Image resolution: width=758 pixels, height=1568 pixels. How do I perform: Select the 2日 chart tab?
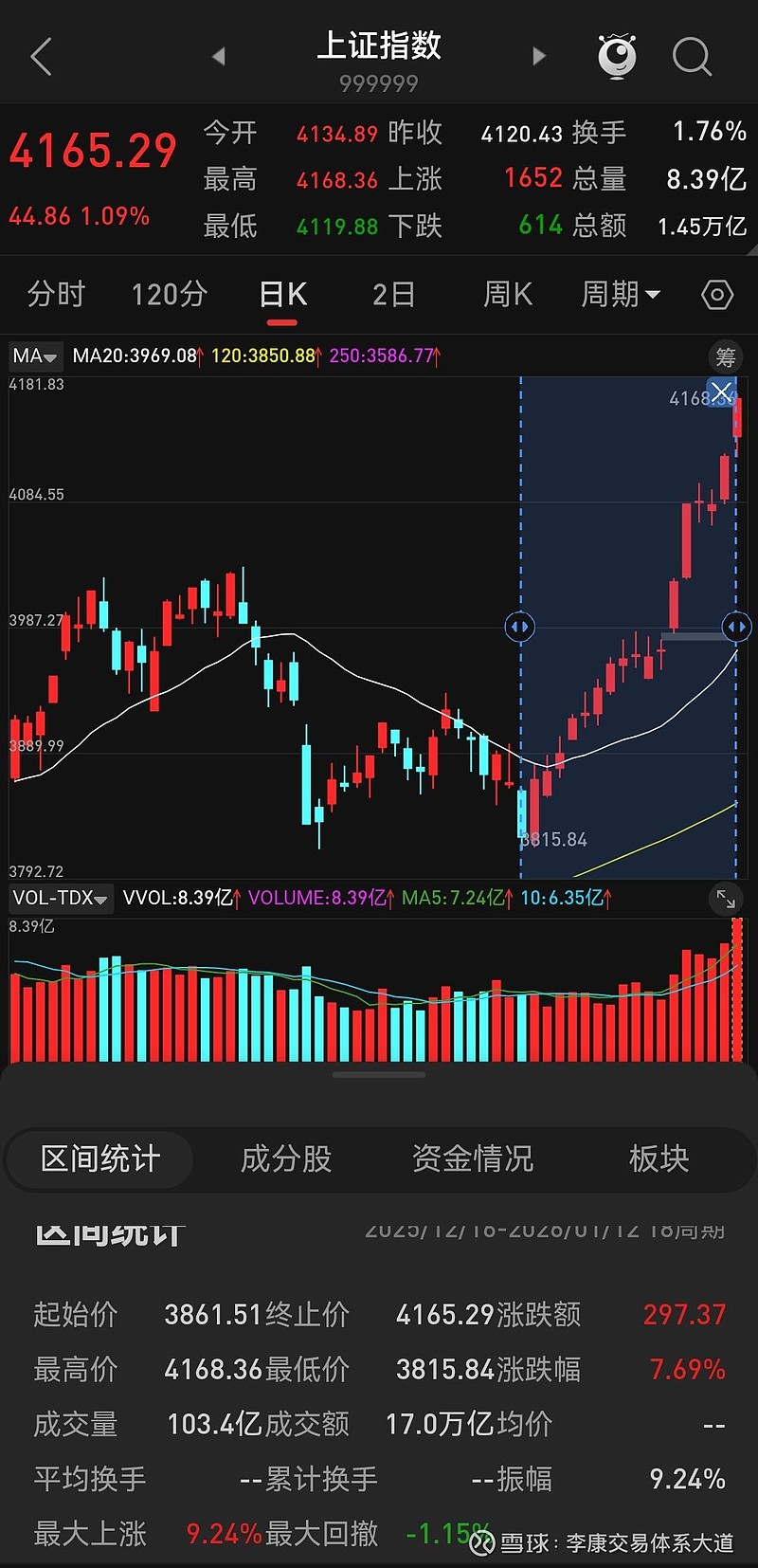[x=394, y=295]
